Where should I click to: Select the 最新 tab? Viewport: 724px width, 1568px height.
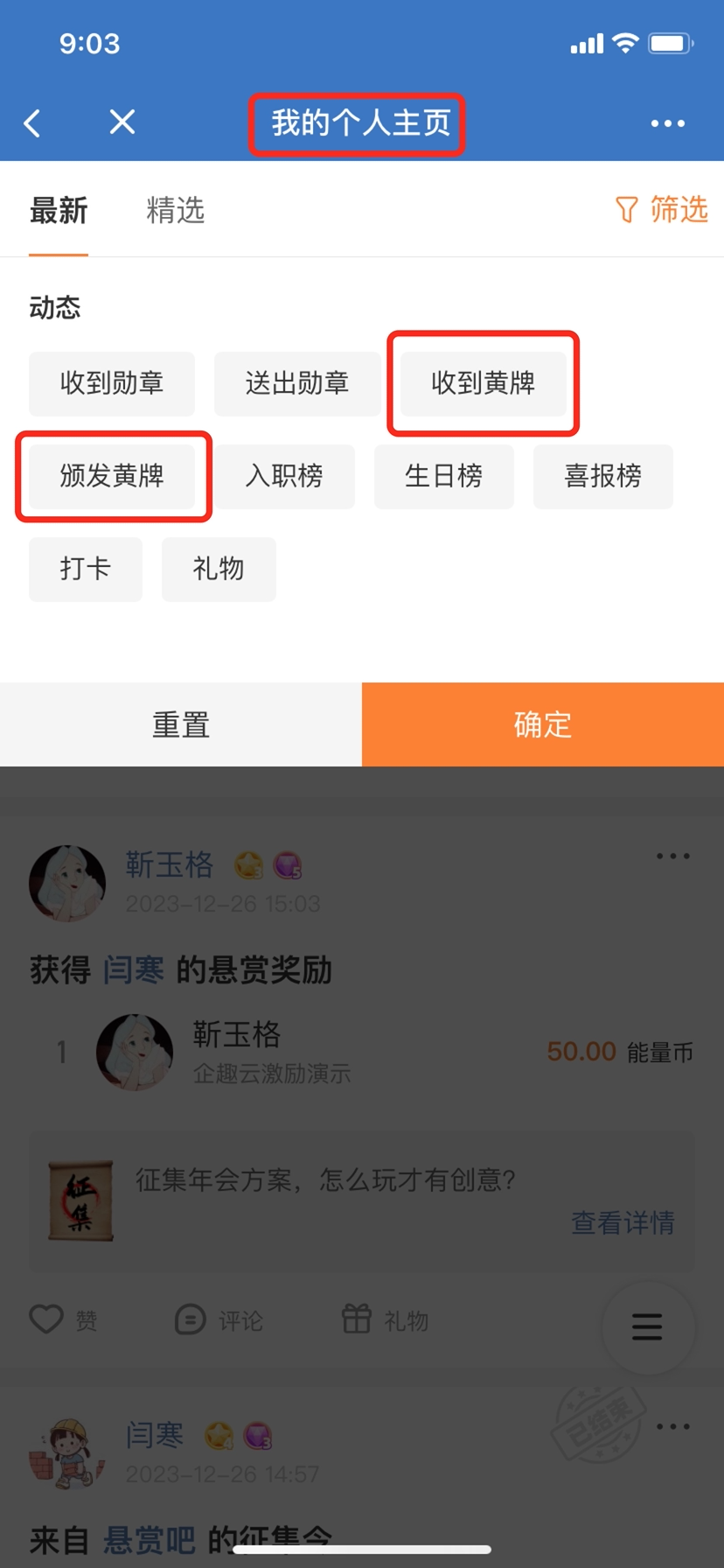(59, 211)
